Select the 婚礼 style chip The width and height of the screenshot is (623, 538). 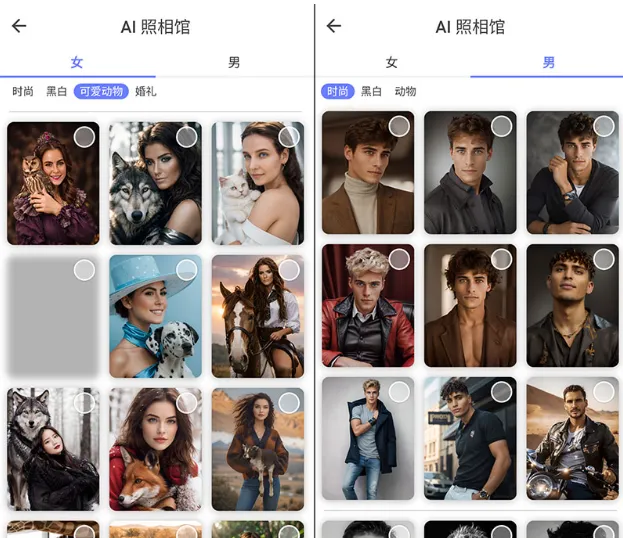(x=146, y=92)
